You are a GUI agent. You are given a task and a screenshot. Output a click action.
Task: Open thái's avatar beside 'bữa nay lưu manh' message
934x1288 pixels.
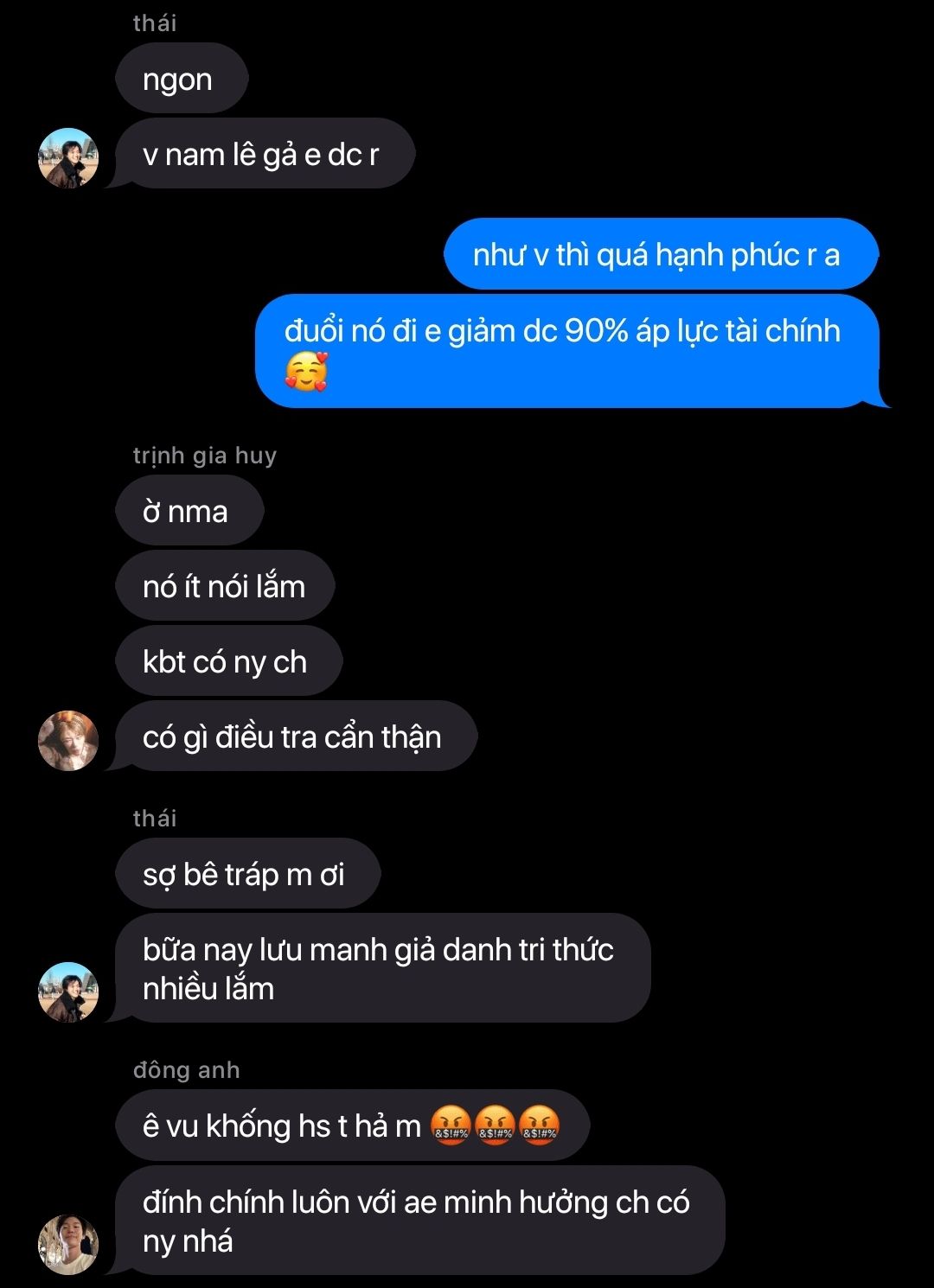click(x=68, y=992)
